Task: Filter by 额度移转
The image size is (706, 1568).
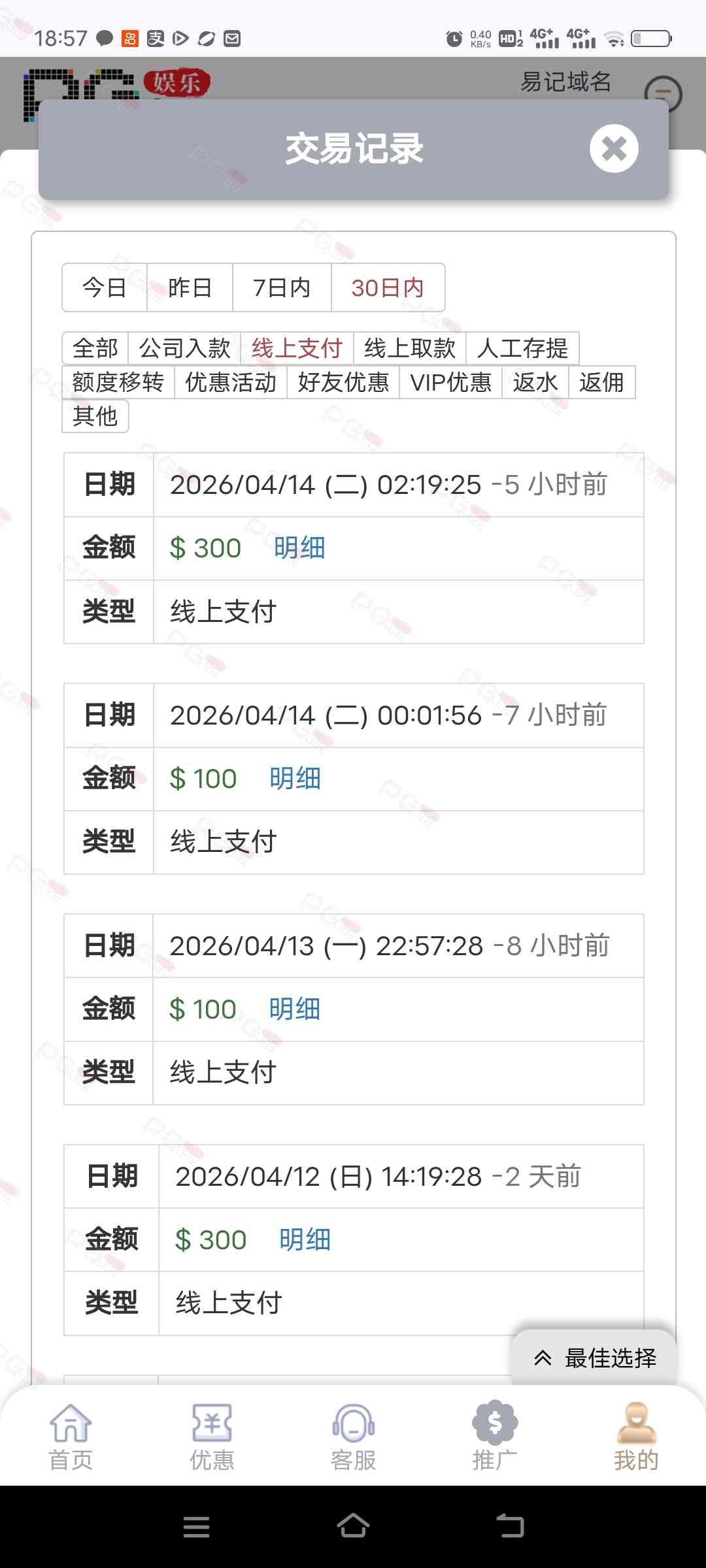Action: tap(118, 382)
